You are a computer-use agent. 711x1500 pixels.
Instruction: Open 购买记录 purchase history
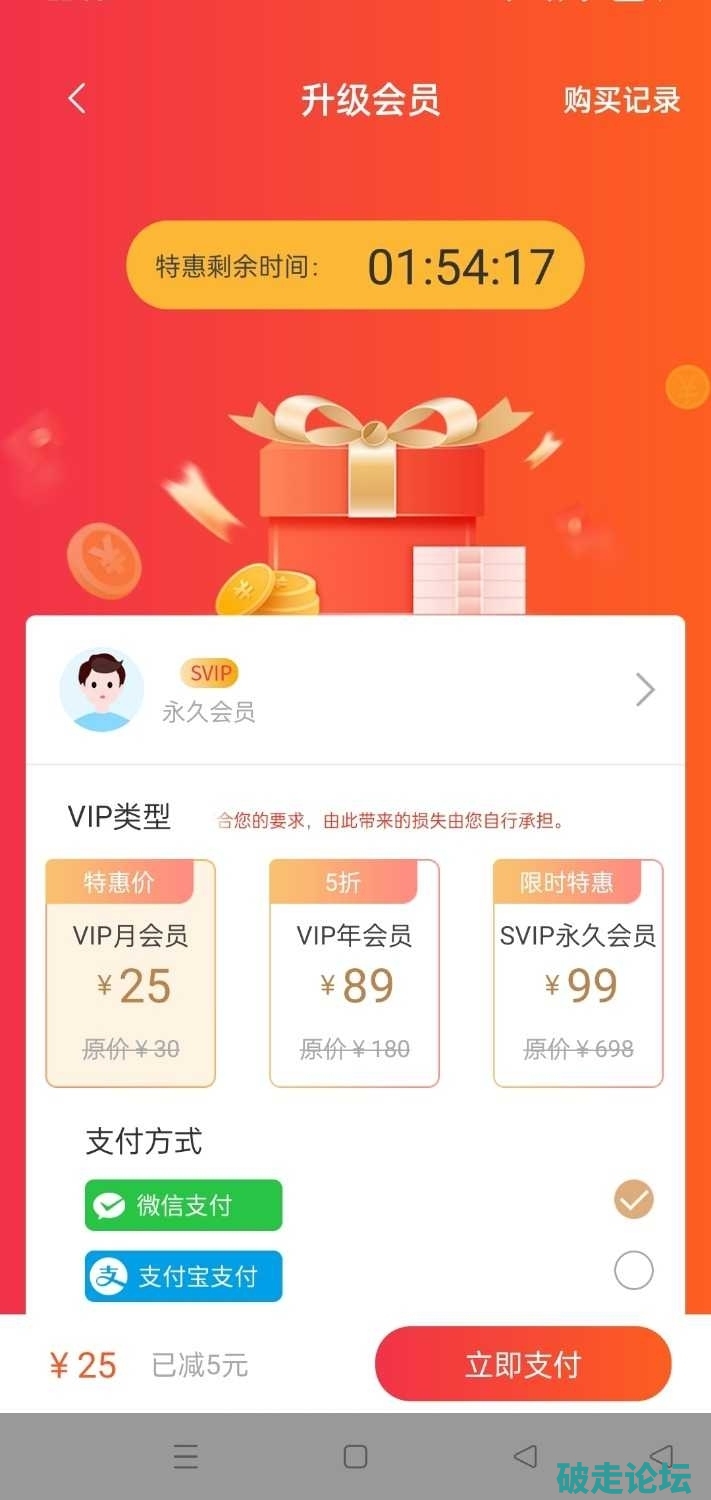(x=621, y=100)
